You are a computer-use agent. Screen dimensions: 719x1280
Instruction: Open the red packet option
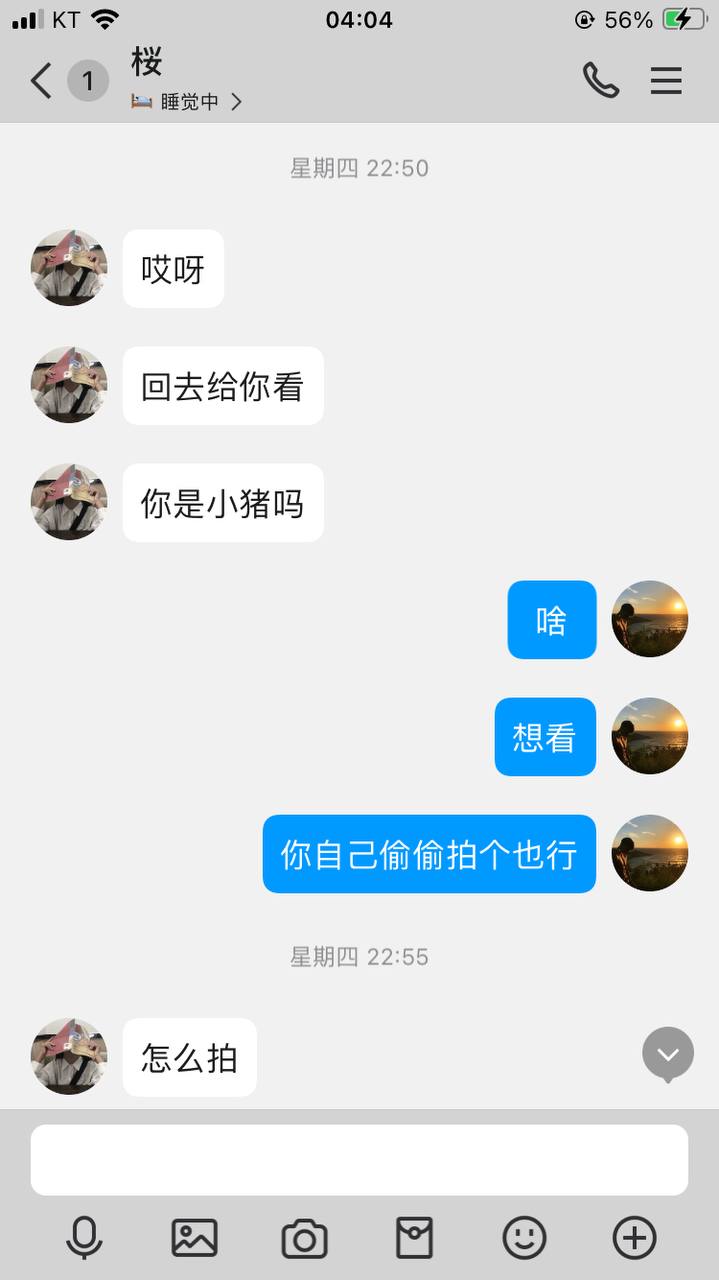pyautogui.click(x=414, y=1238)
